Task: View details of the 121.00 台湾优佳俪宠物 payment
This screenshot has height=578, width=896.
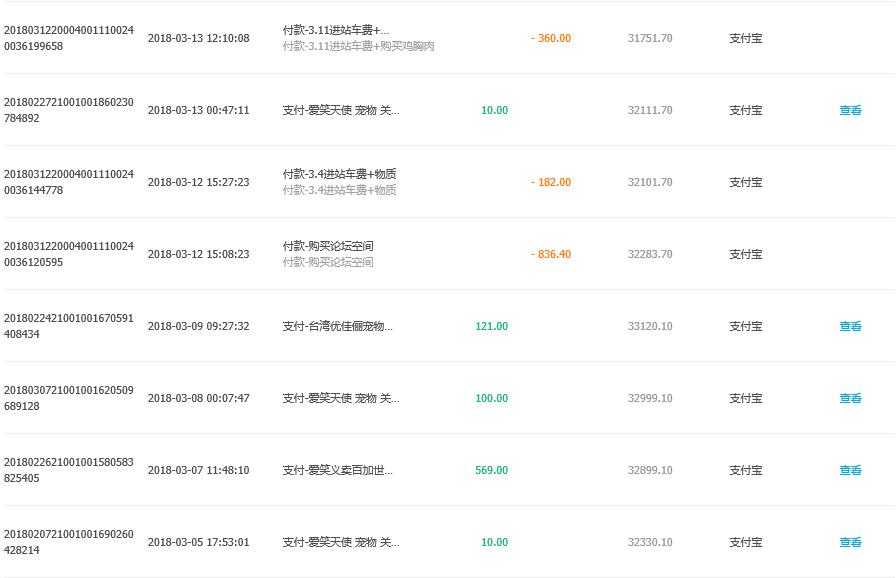Action: 850,327
